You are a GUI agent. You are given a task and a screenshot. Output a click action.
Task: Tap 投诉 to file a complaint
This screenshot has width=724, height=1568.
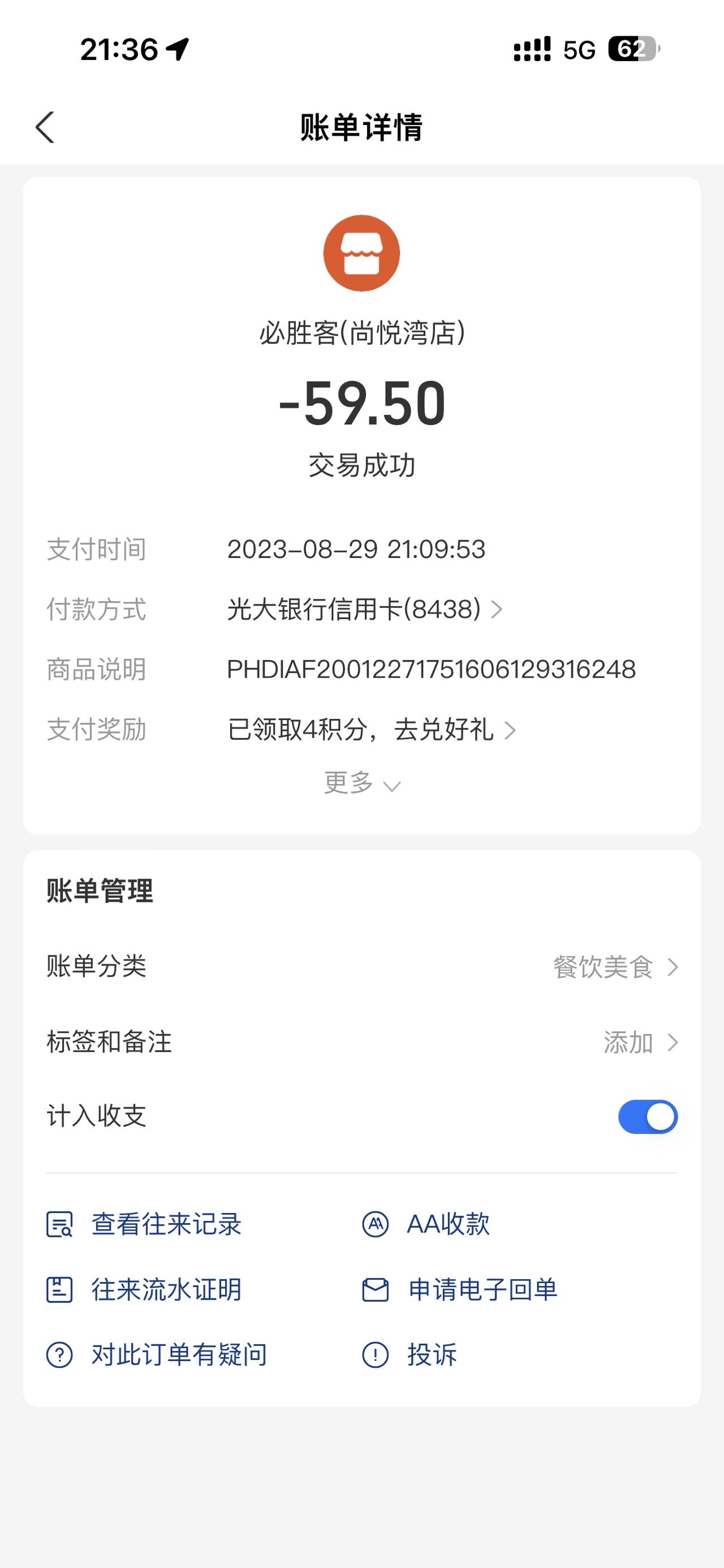[x=409, y=1355]
